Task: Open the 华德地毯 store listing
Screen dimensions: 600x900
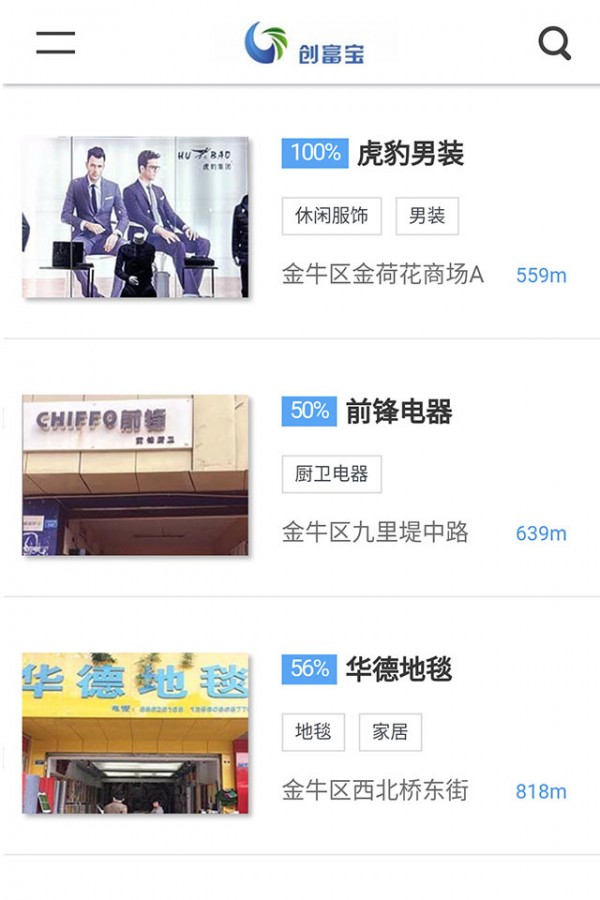Action: tap(399, 669)
